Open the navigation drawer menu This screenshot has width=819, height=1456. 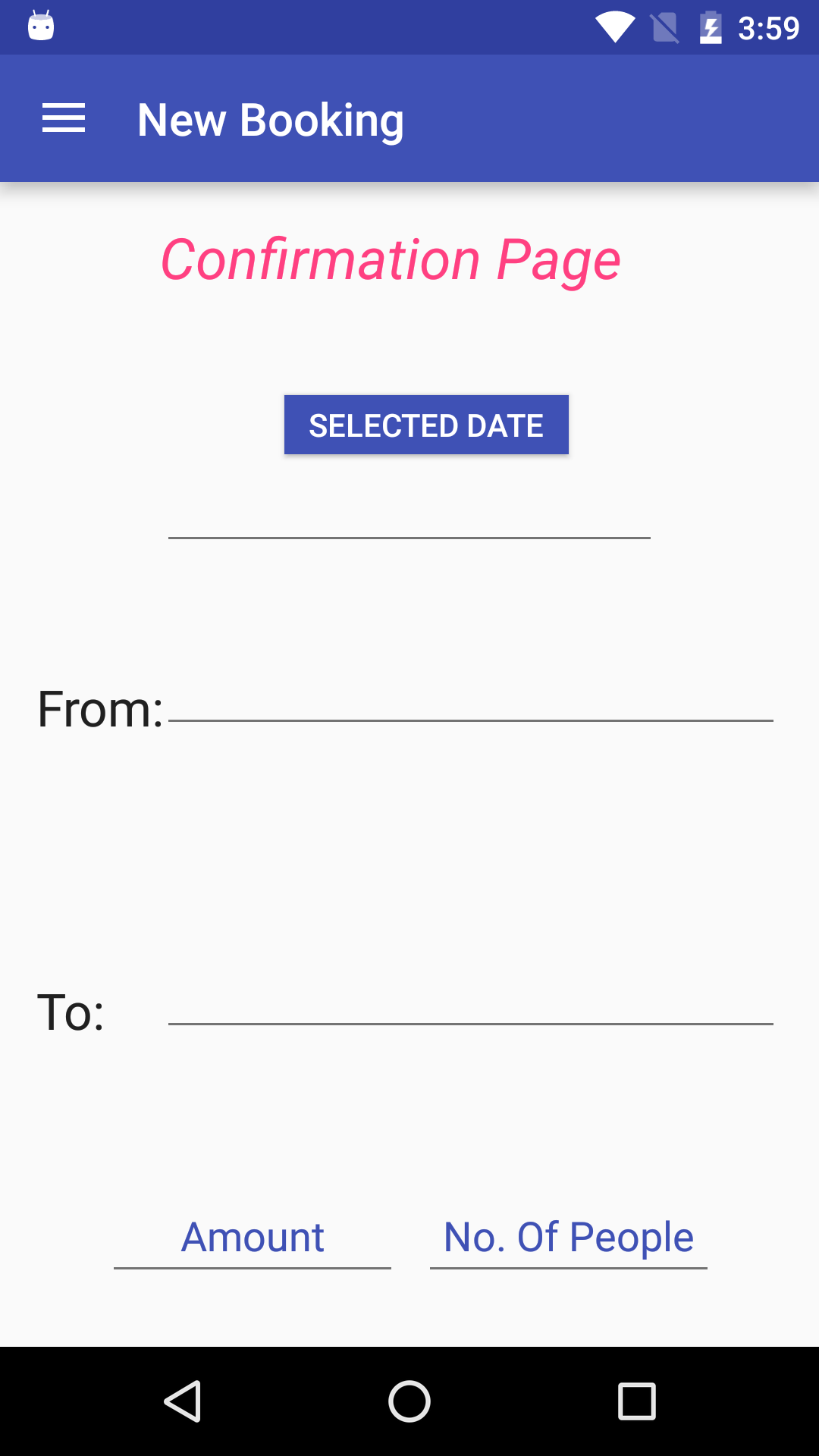[64, 119]
